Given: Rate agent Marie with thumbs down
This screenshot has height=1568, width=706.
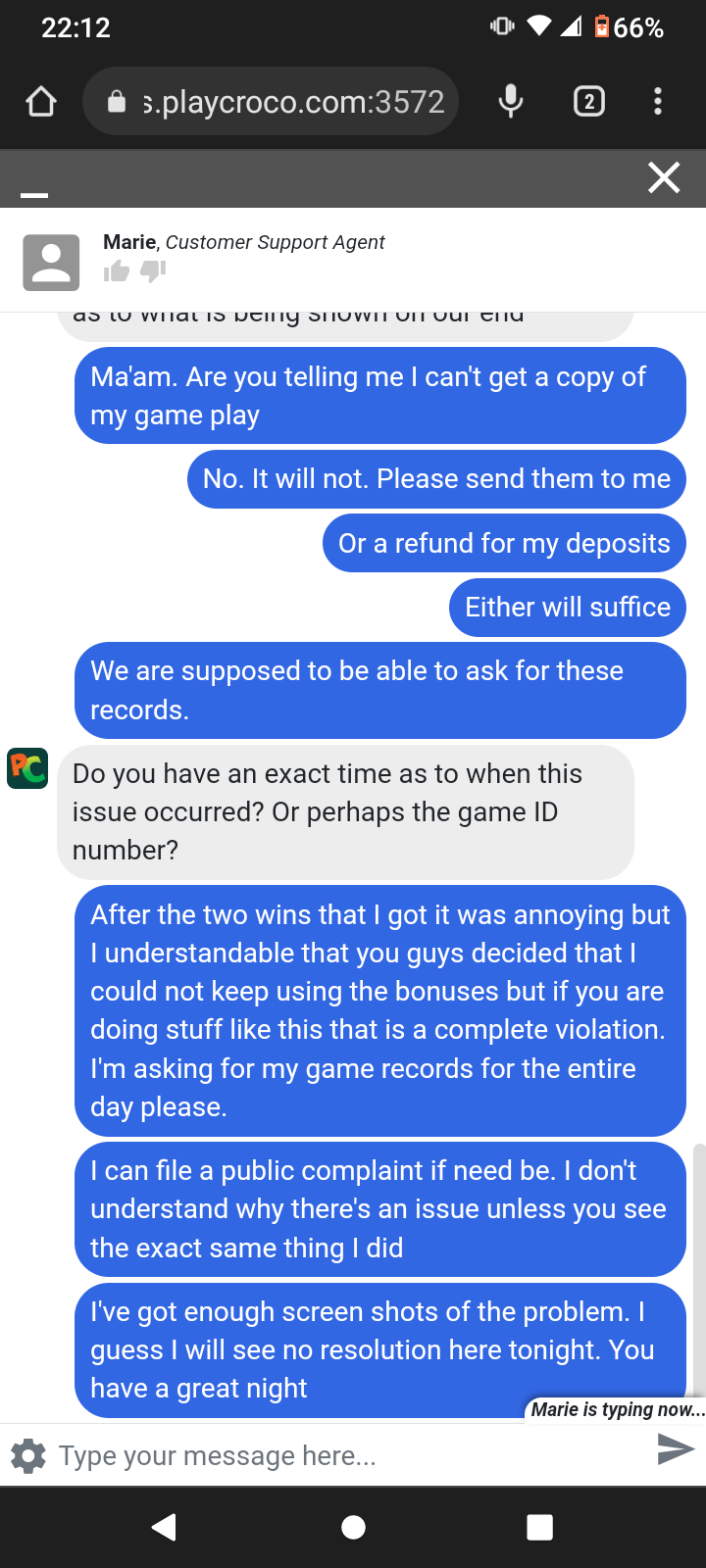Looking at the screenshot, I should click(153, 270).
